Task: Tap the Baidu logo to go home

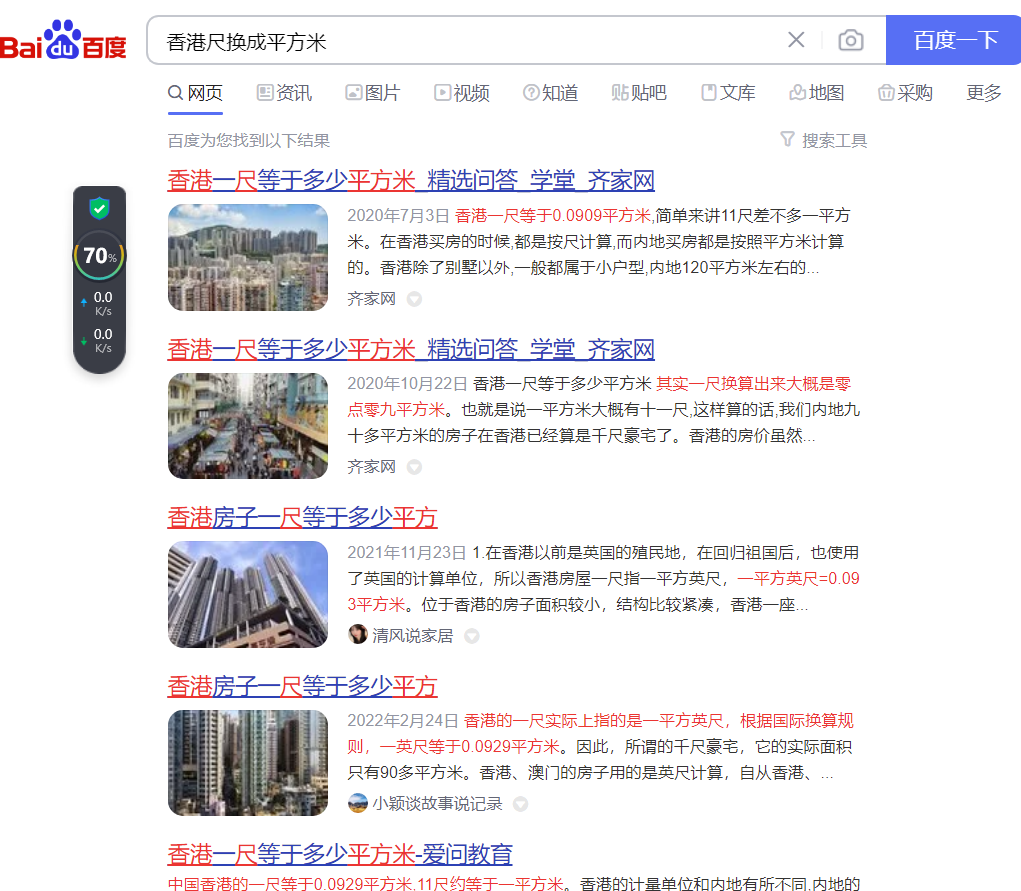Action: (x=63, y=40)
